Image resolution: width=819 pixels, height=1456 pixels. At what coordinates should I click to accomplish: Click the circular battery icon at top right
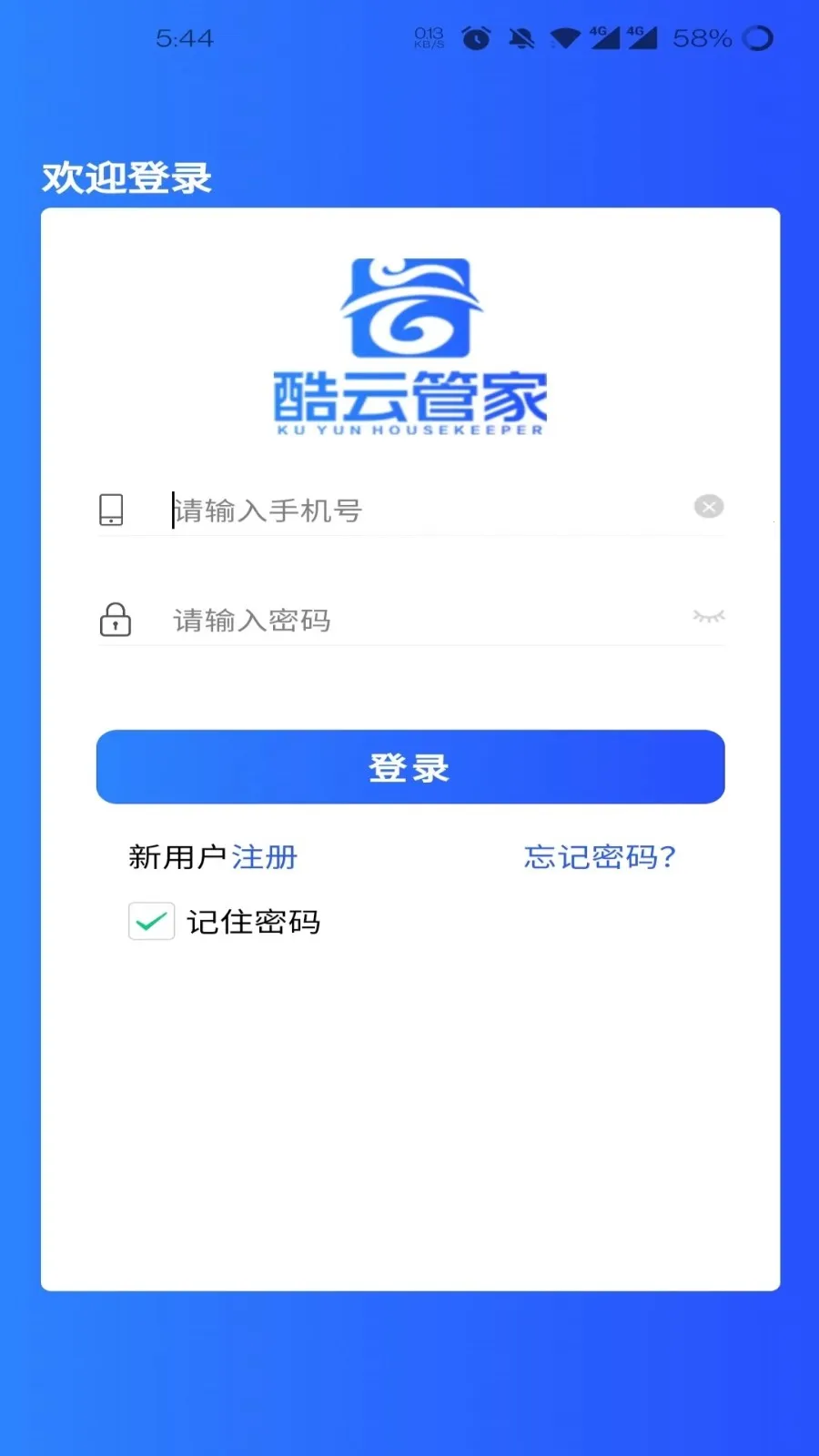coord(758,37)
